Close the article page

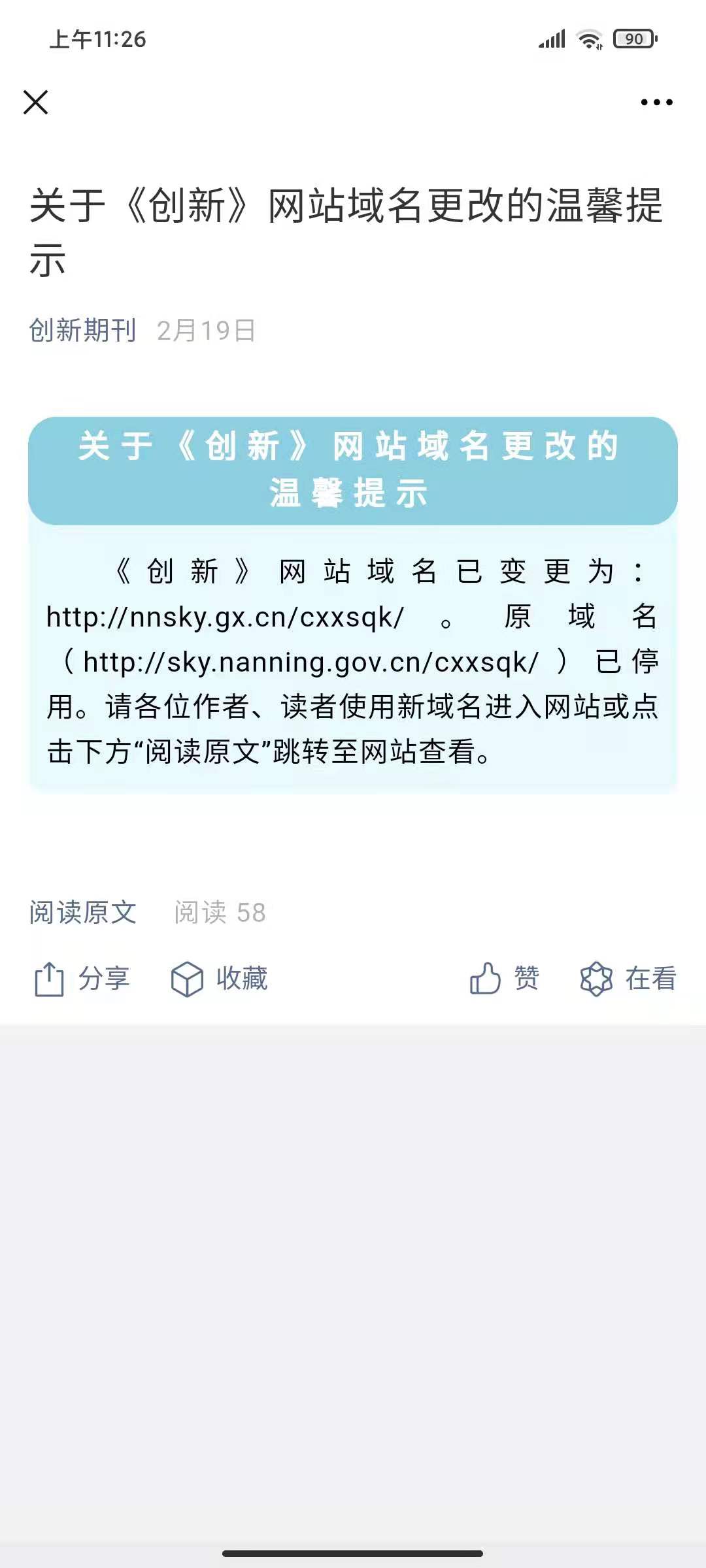35,103
